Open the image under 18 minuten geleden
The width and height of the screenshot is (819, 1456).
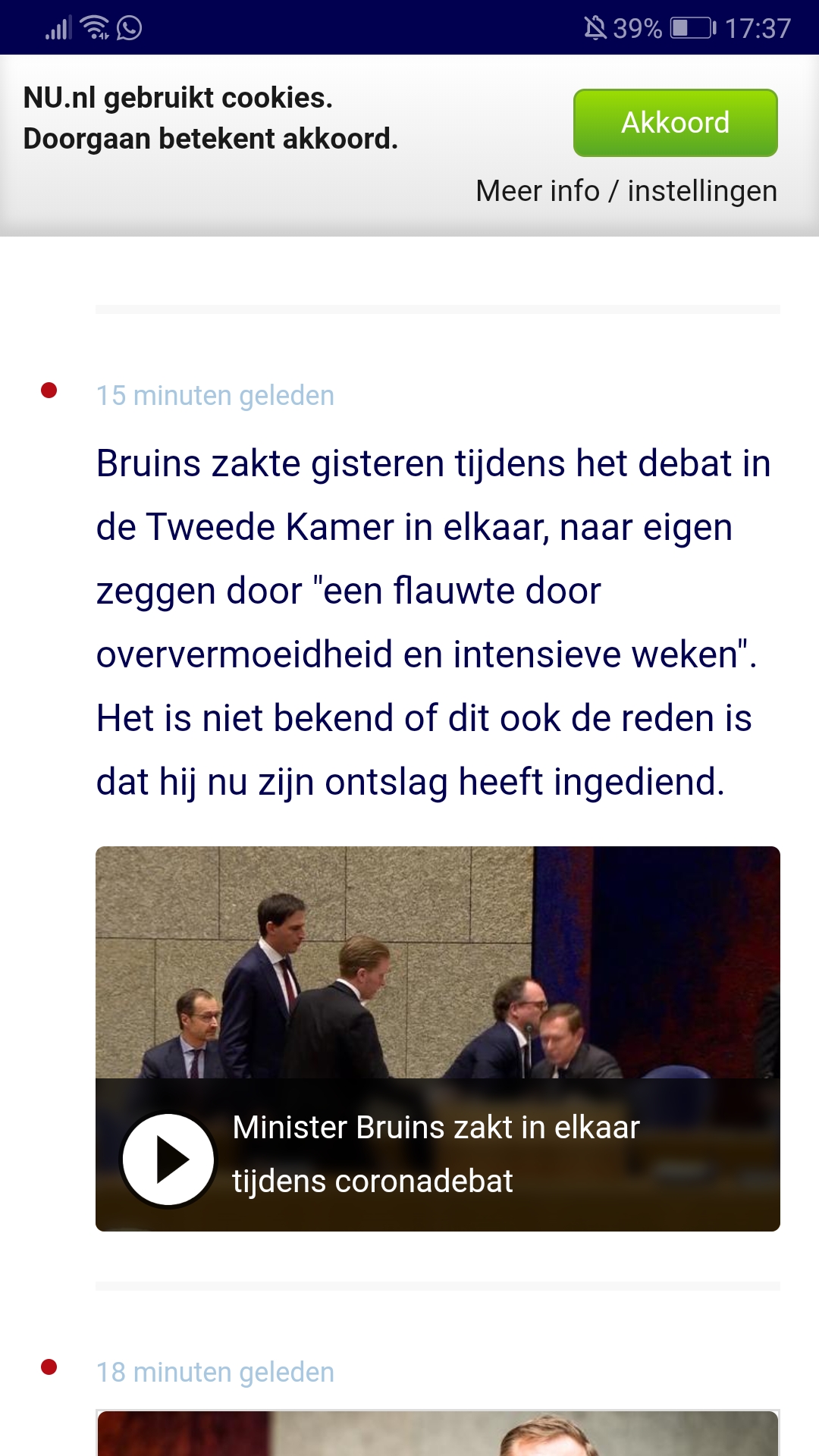(x=438, y=1432)
